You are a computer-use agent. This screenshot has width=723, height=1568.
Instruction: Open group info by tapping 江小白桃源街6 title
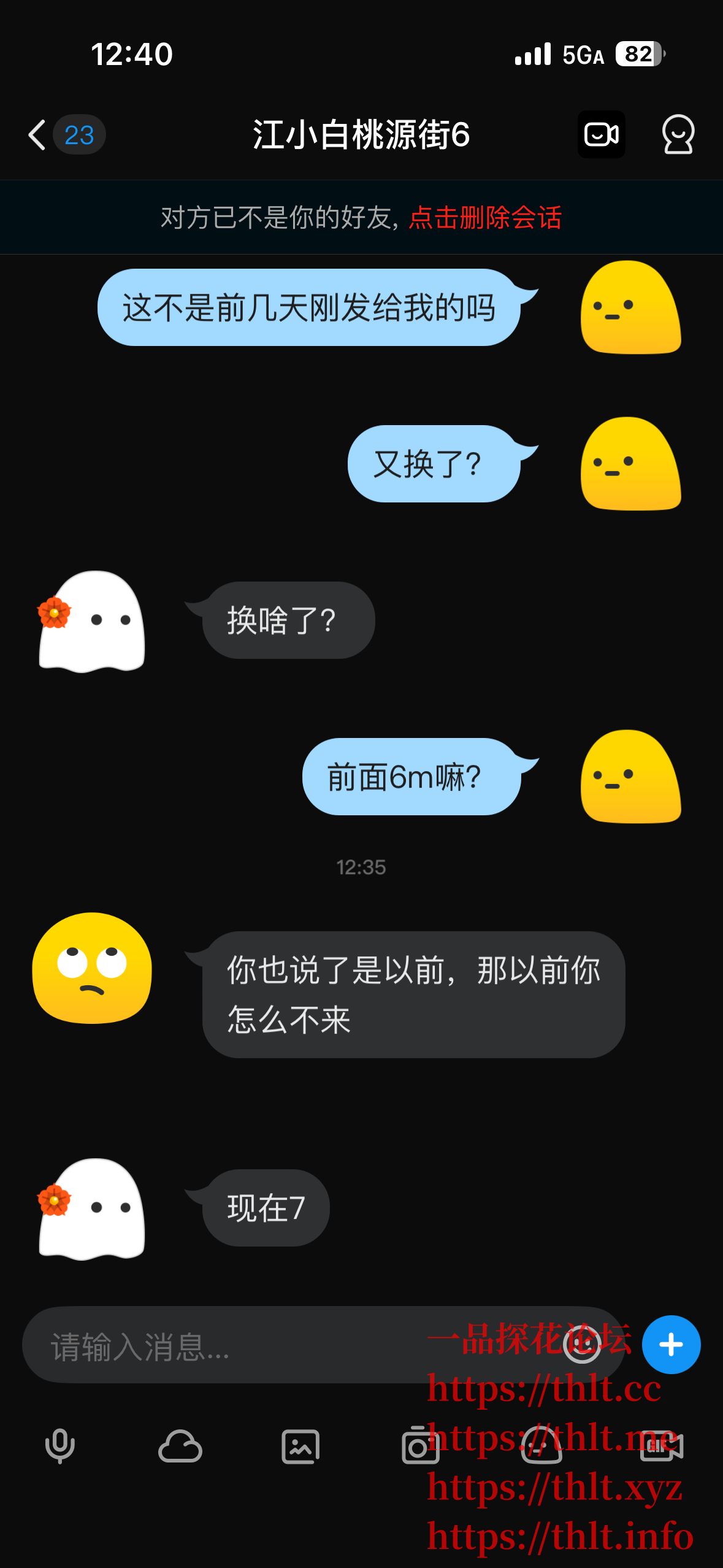pos(361,136)
